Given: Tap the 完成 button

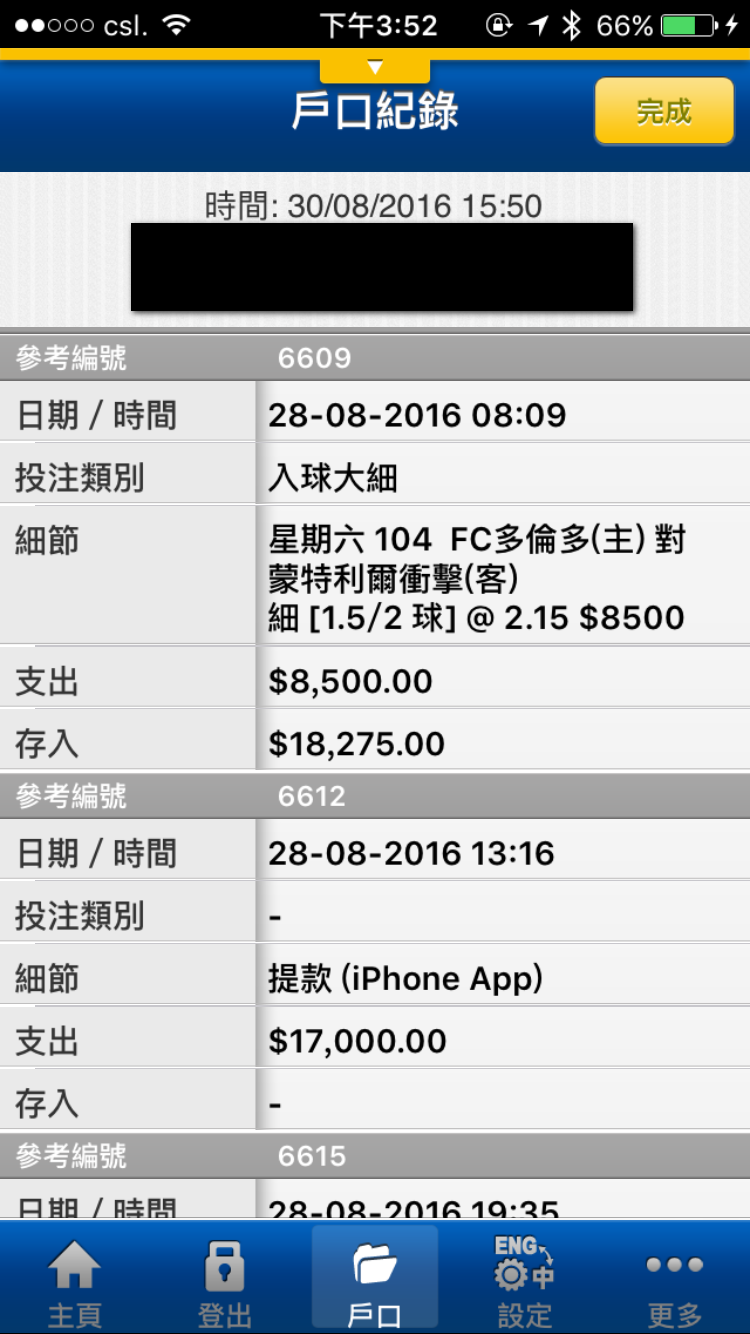Looking at the screenshot, I should [664, 111].
